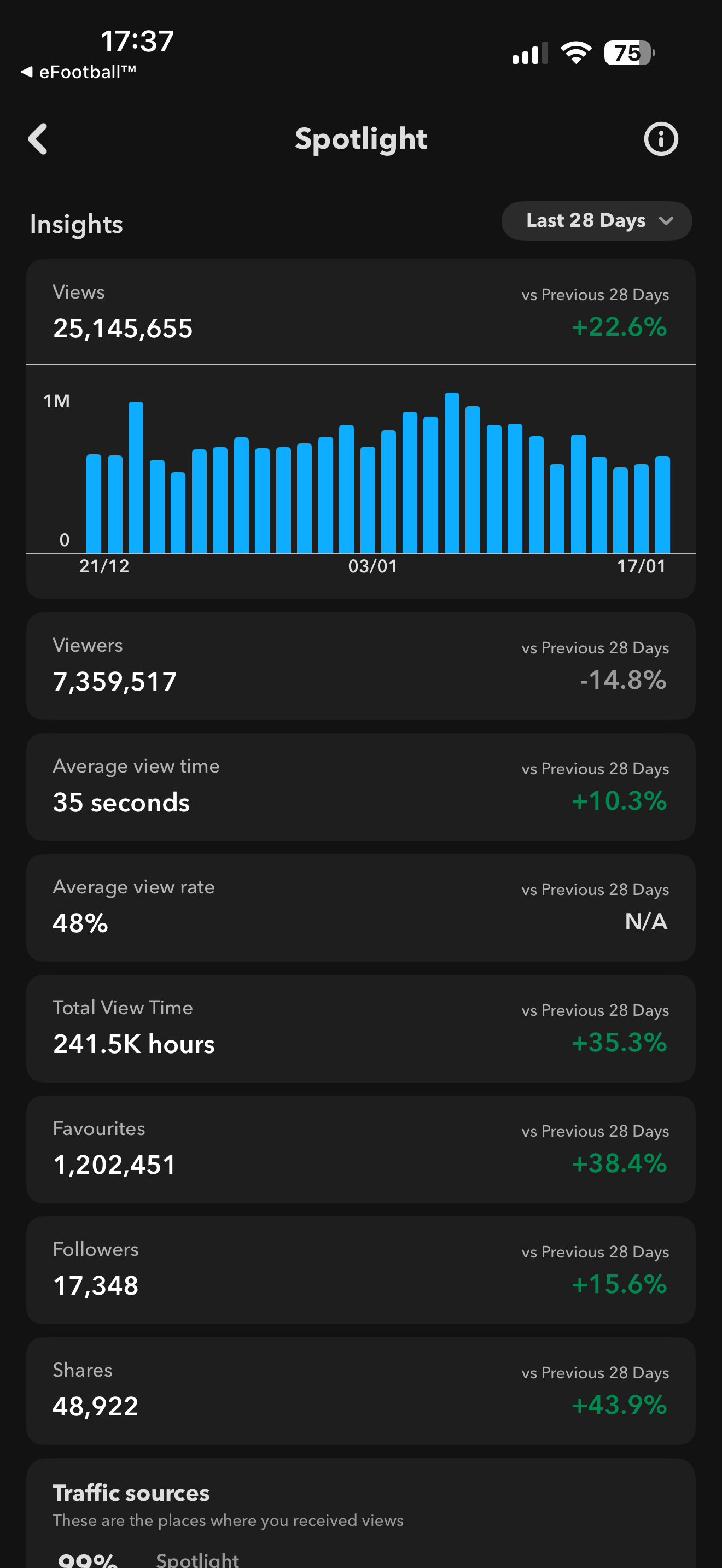Open the Last 28 Days dropdown
The width and height of the screenshot is (722, 1568).
596,220
